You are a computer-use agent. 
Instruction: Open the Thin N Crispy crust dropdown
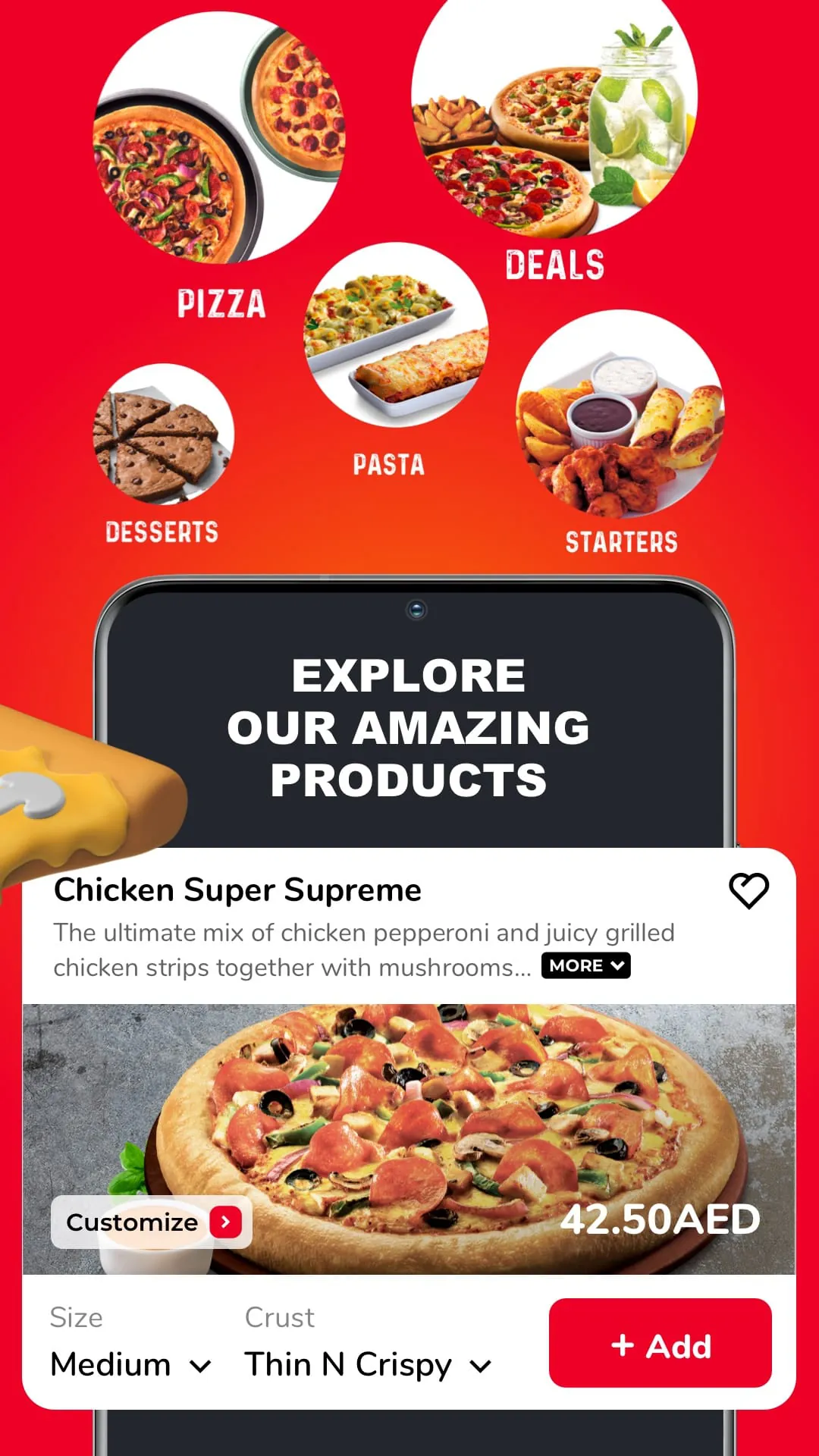366,1364
